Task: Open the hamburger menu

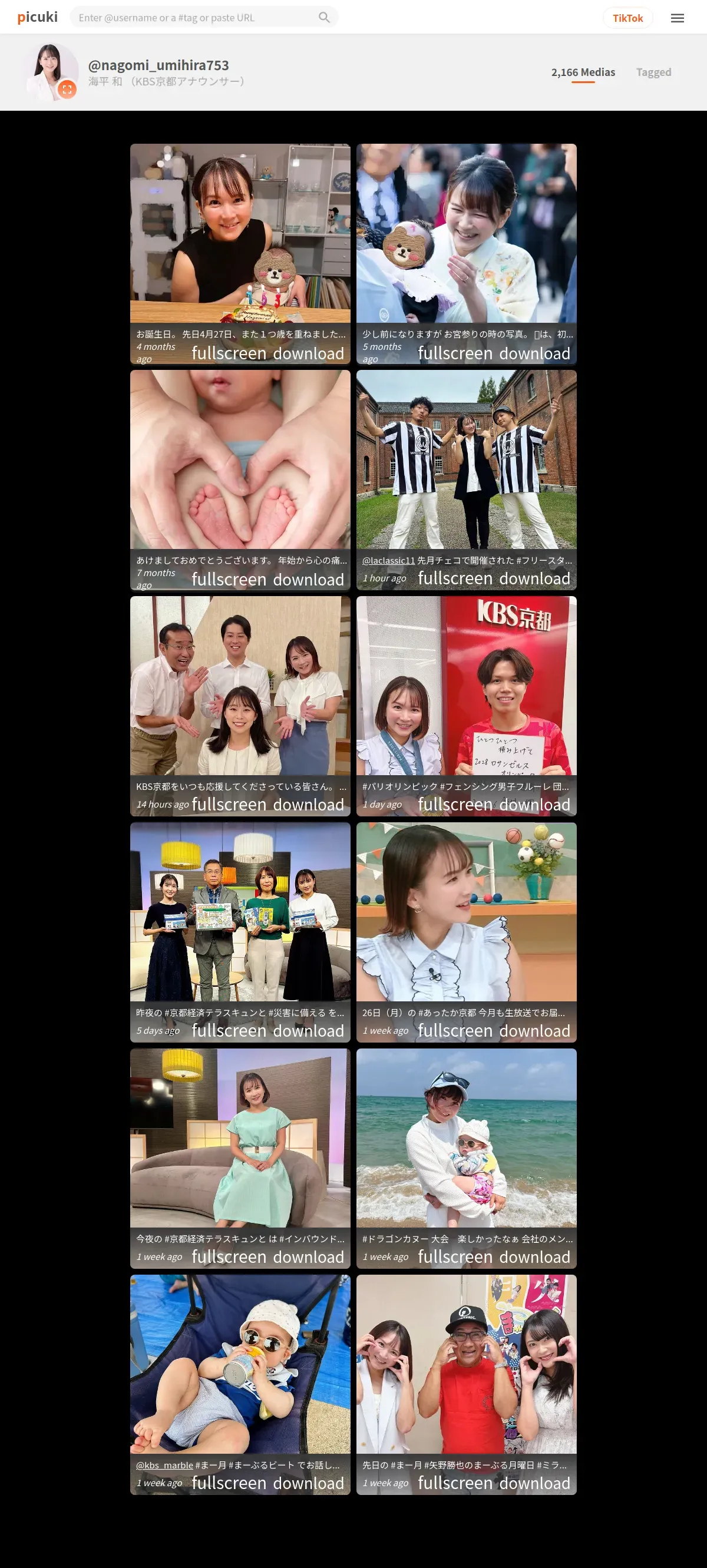Action: [x=677, y=18]
